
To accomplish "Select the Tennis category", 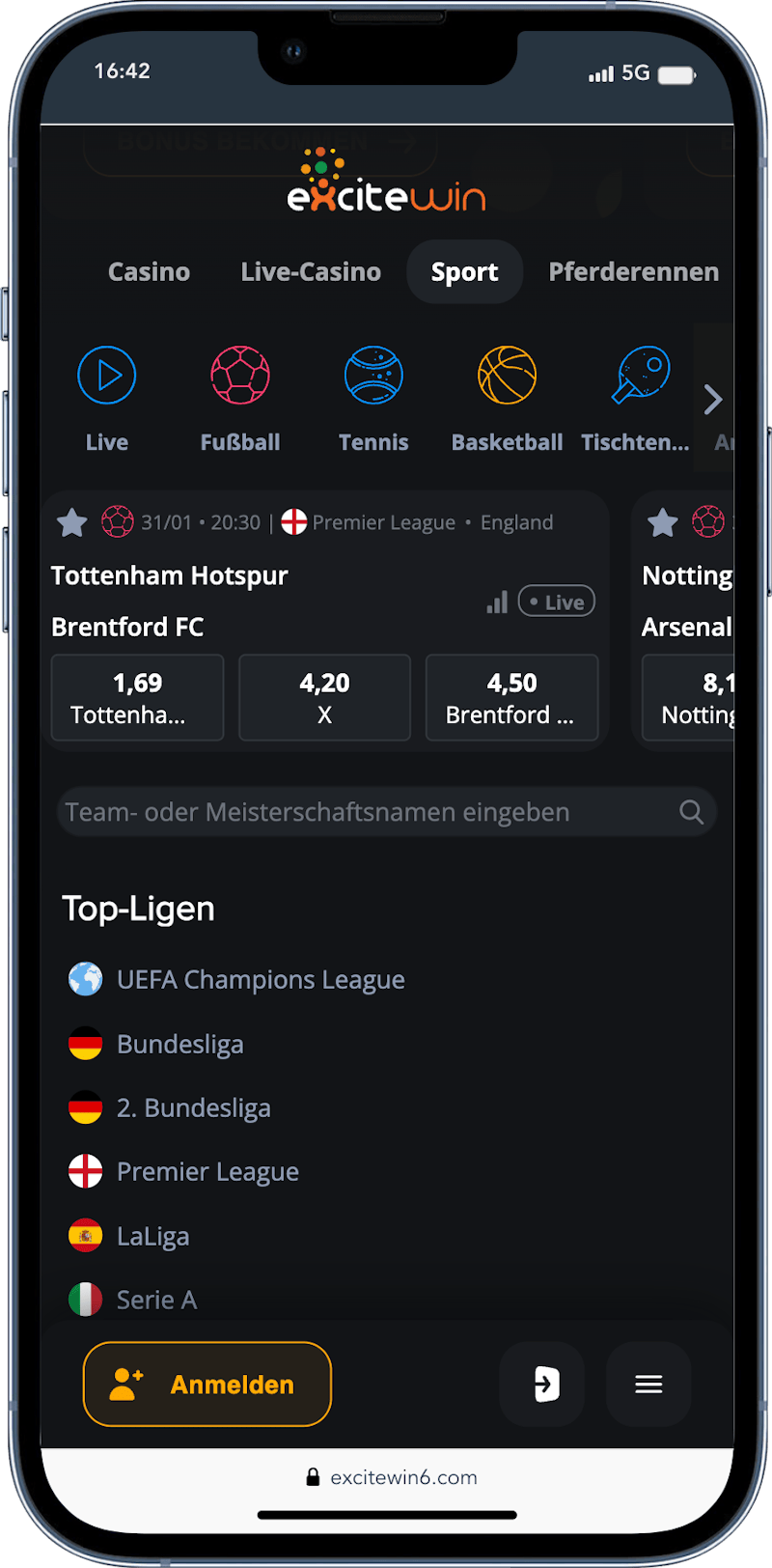I will tap(373, 398).
